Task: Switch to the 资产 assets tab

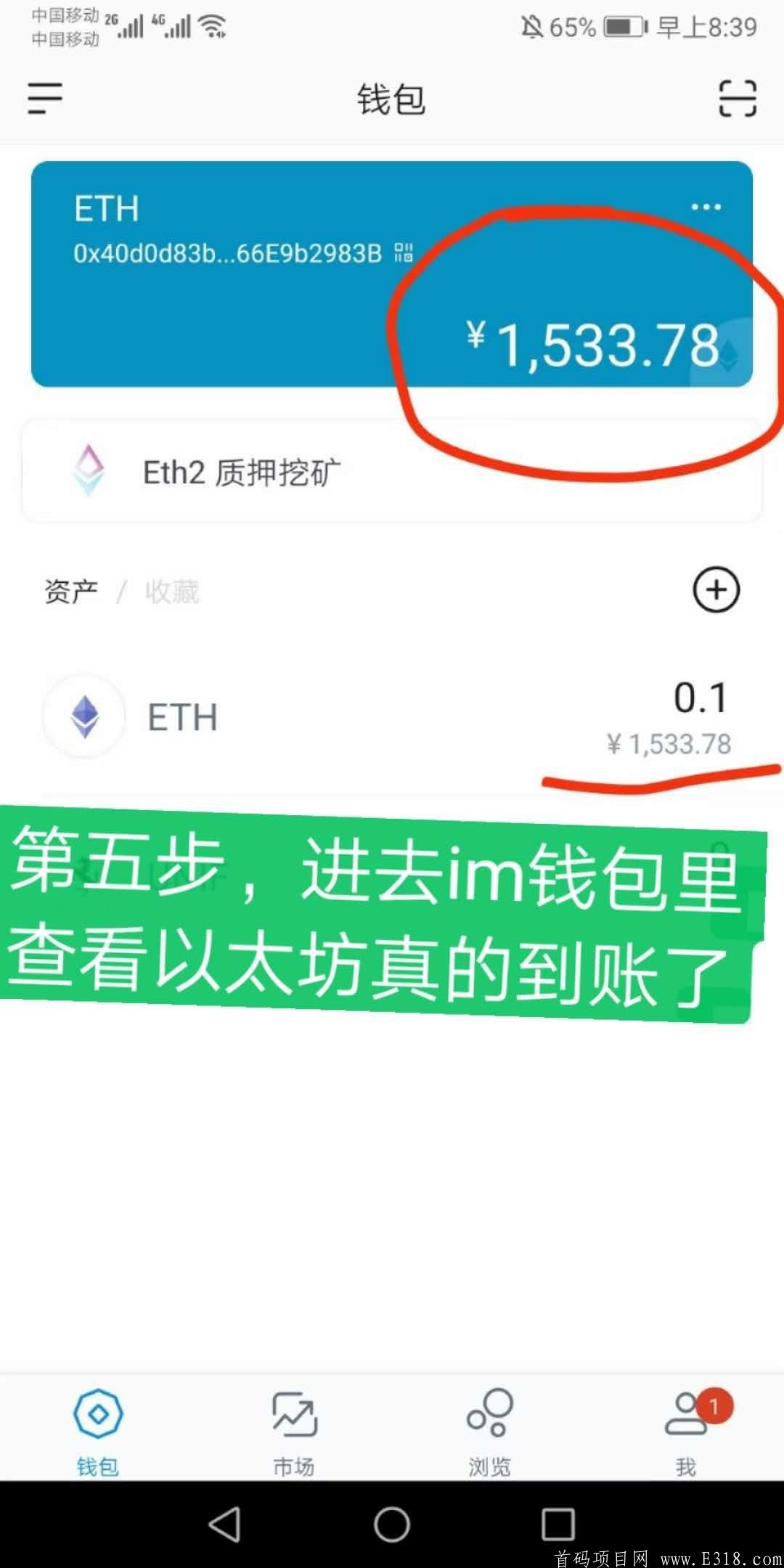Action: click(72, 590)
